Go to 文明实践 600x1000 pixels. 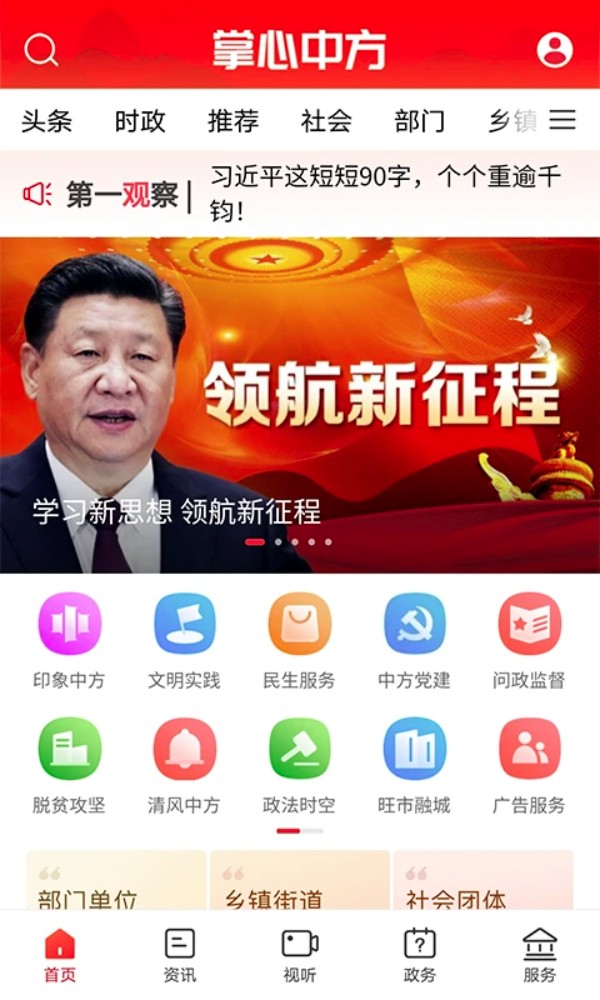pos(184,640)
